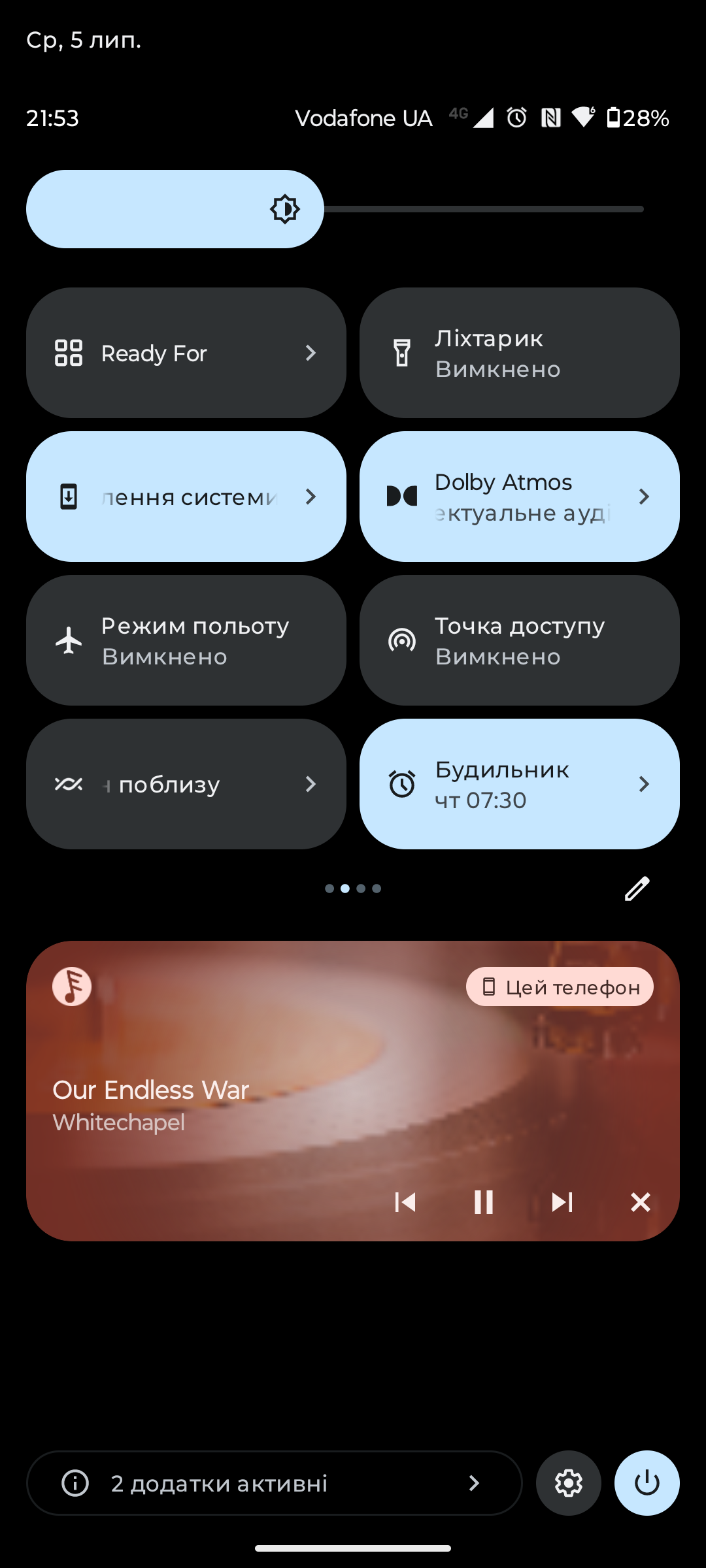The width and height of the screenshot is (706, 1568).
Task: Open Dolby Atmos audio settings
Action: (x=519, y=497)
